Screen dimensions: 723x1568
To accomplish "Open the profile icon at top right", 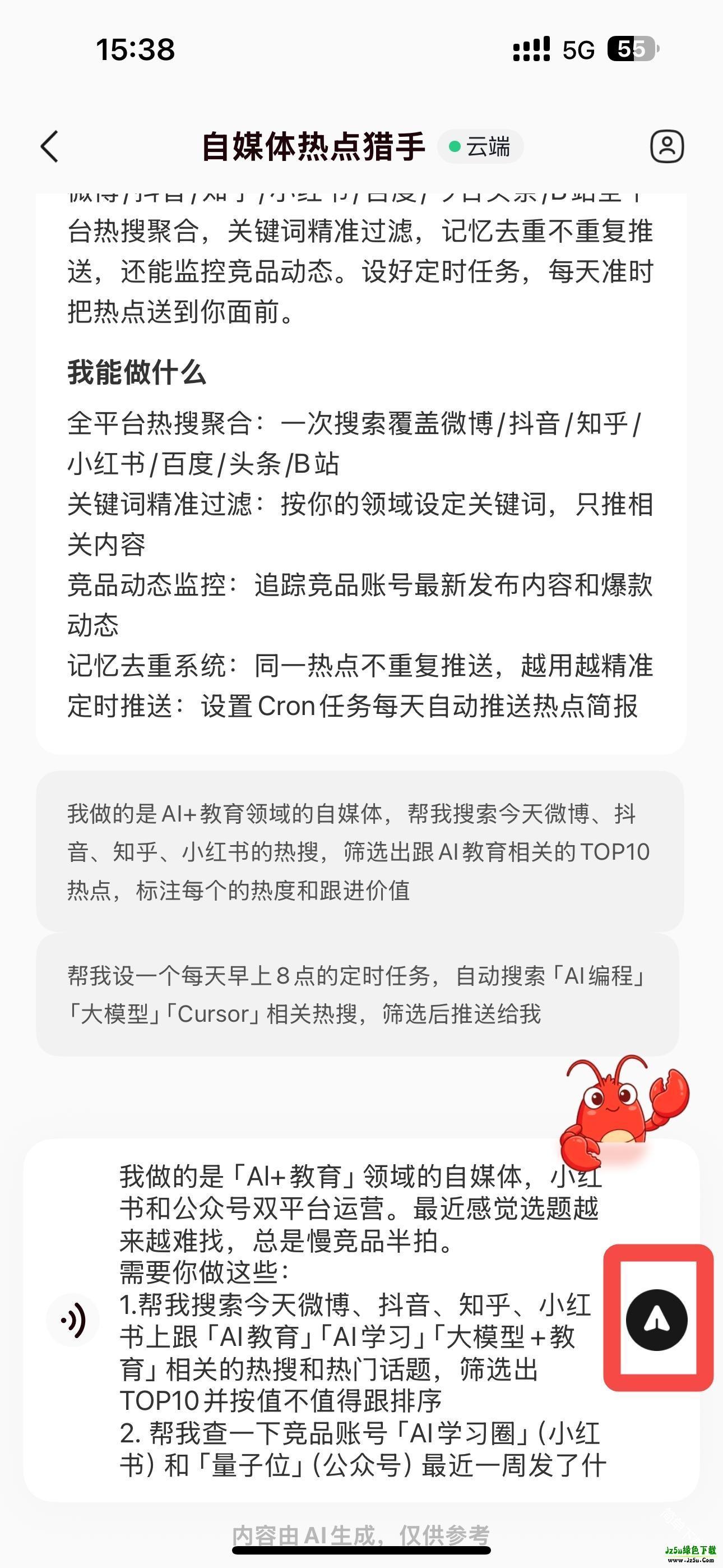I will 667,146.
